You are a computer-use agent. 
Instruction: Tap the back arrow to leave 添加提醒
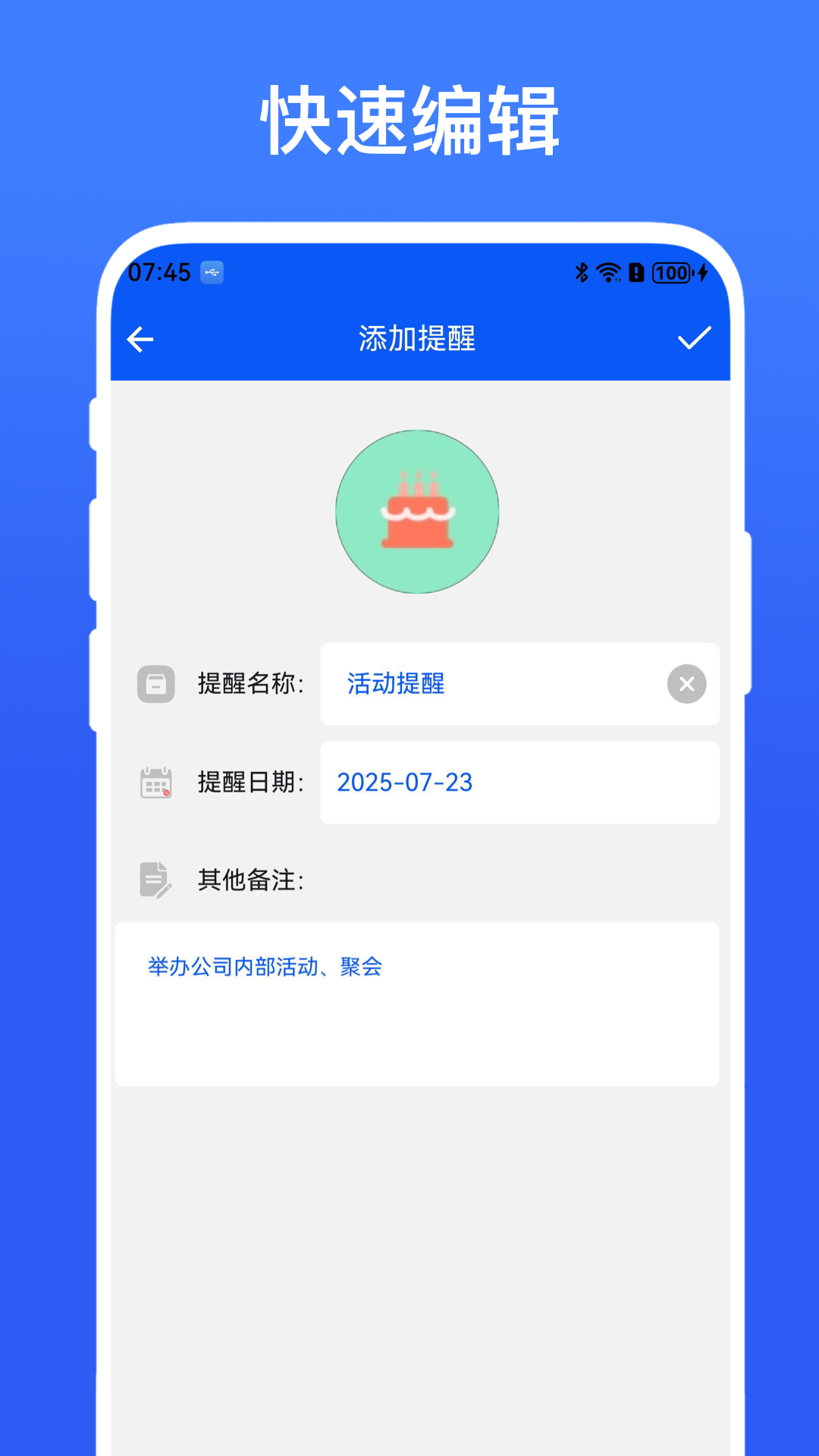click(140, 339)
